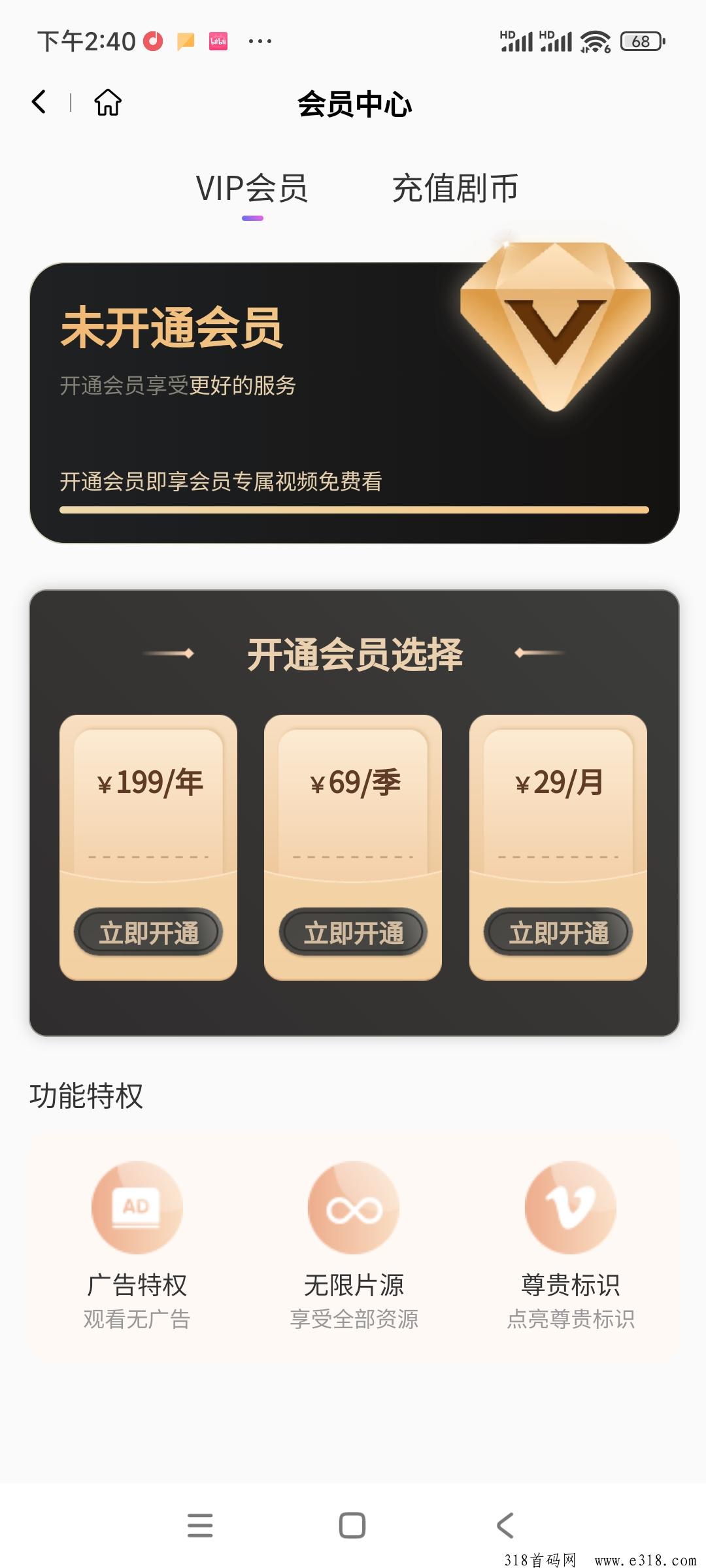Open the system recent apps menu
This screenshot has width=706, height=1568.
(x=200, y=1526)
